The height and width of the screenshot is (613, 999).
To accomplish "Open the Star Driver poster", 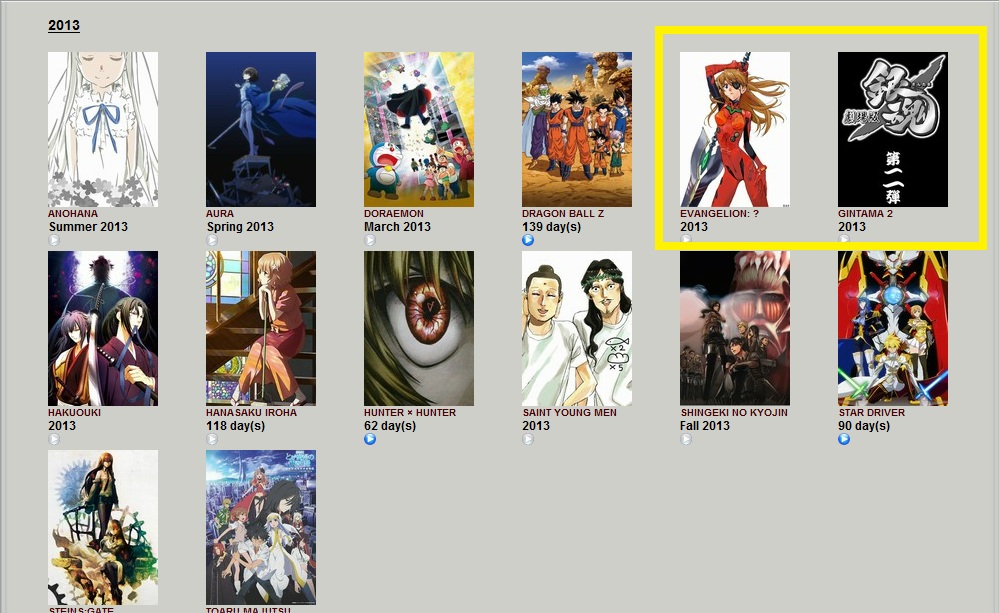I will [893, 328].
